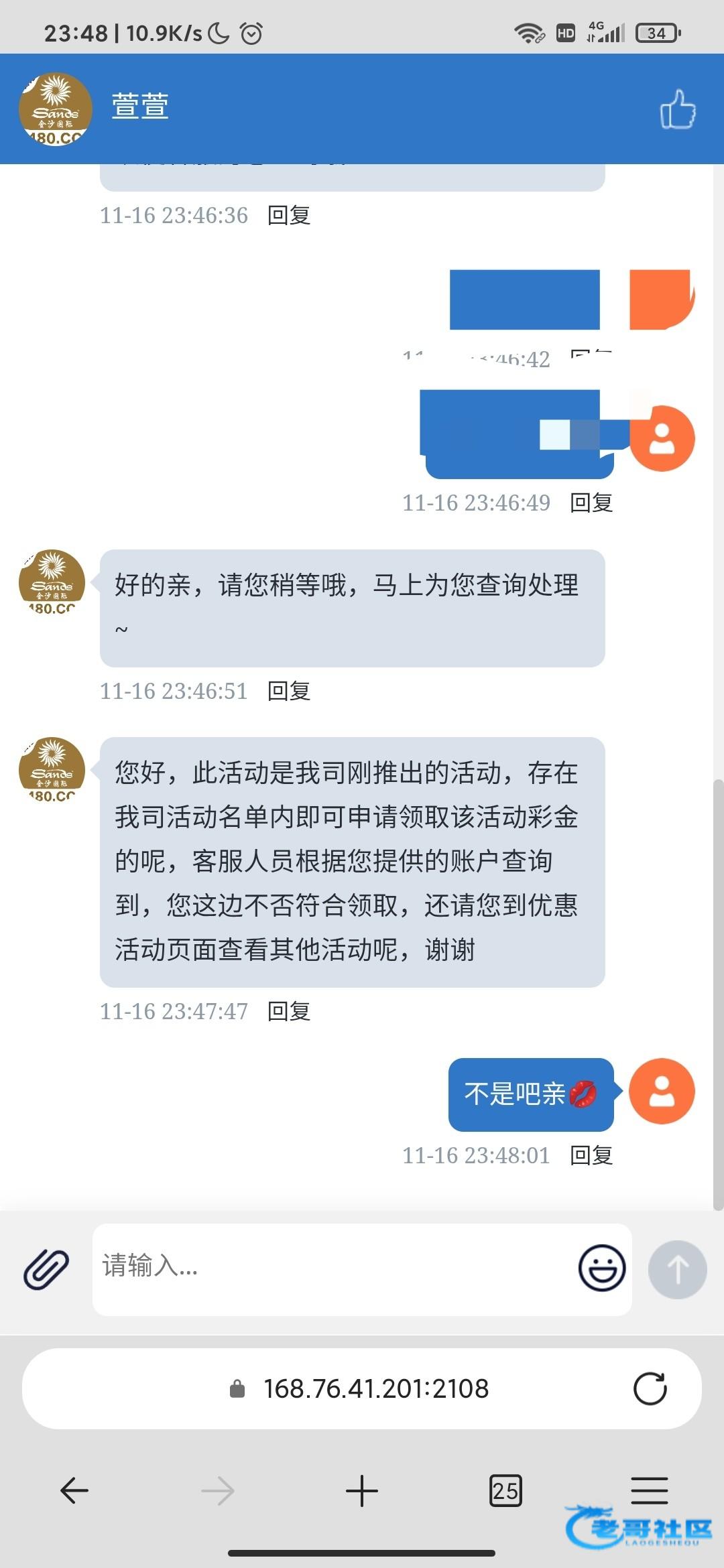Viewport: 724px width, 1568px height.
Task: Go back in the browser
Action: click(74, 1491)
